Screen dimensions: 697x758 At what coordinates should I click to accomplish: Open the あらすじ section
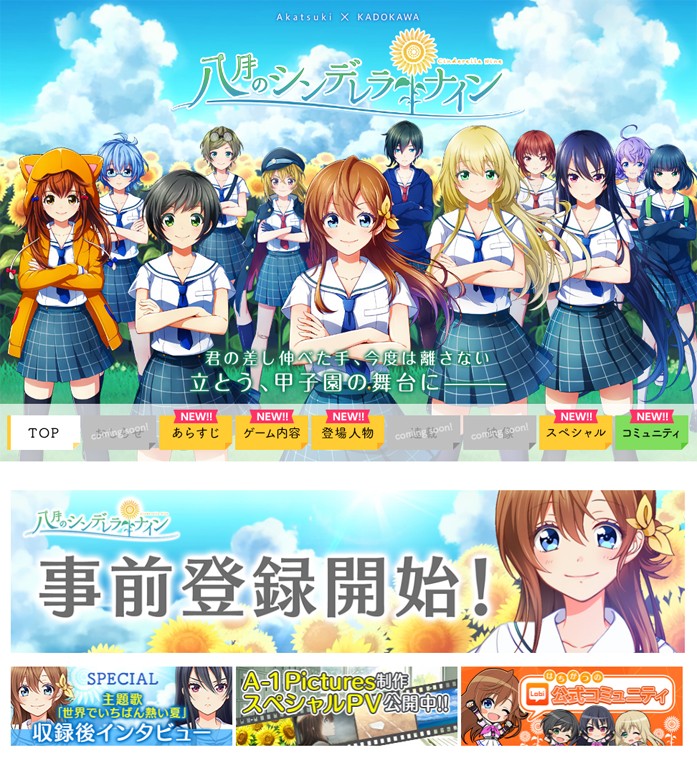click(x=196, y=433)
